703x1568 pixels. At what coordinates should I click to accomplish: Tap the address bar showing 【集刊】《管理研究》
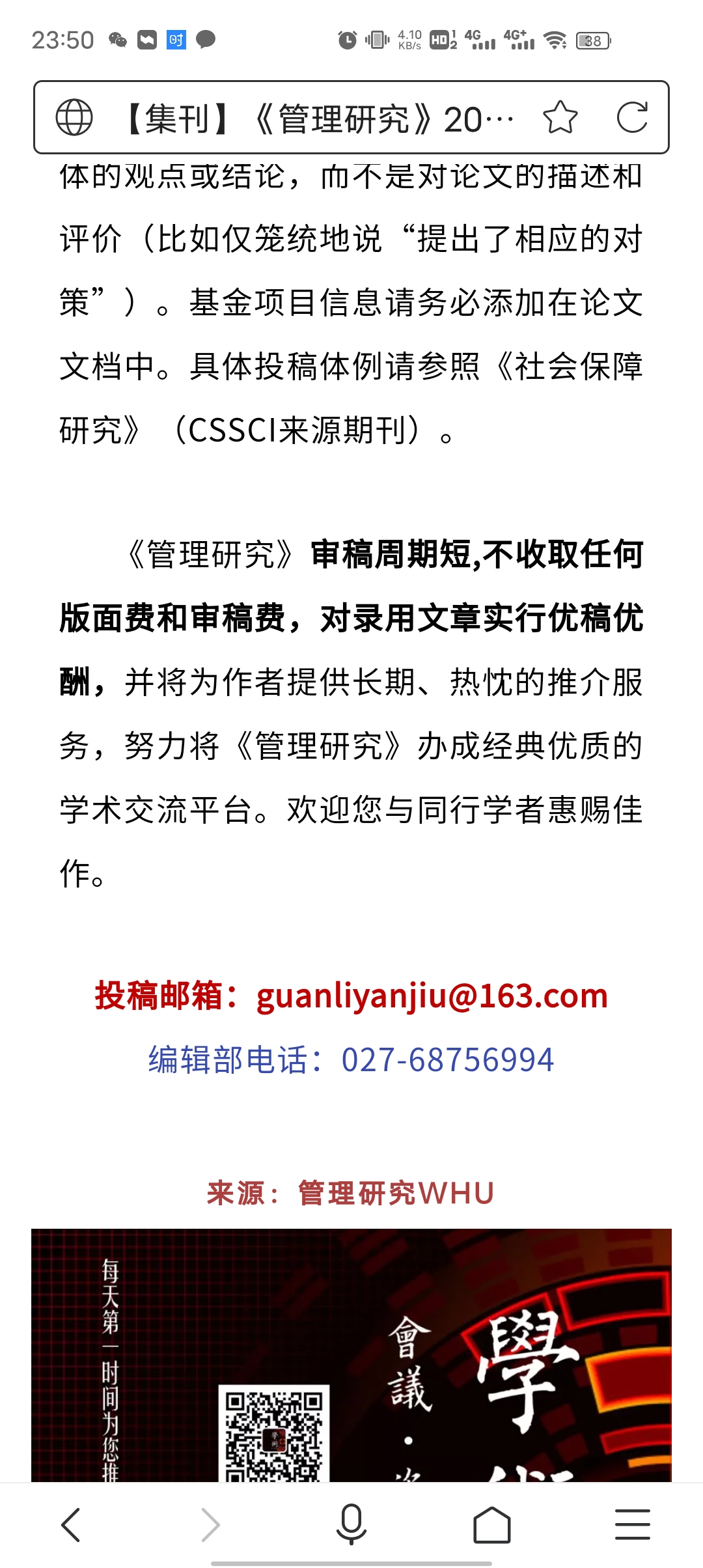pos(319,119)
